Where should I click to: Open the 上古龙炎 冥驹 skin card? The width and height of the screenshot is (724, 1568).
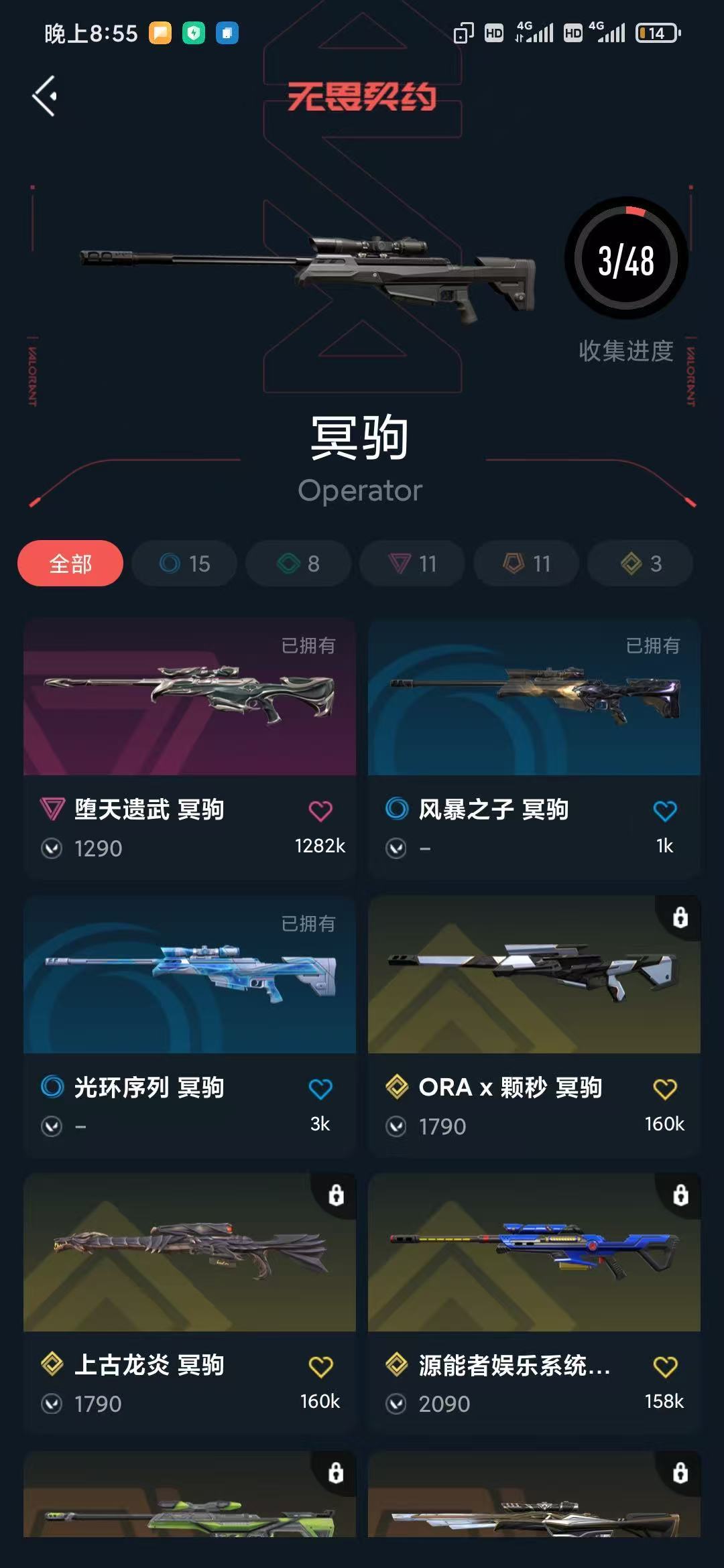pyautogui.click(x=190, y=1304)
